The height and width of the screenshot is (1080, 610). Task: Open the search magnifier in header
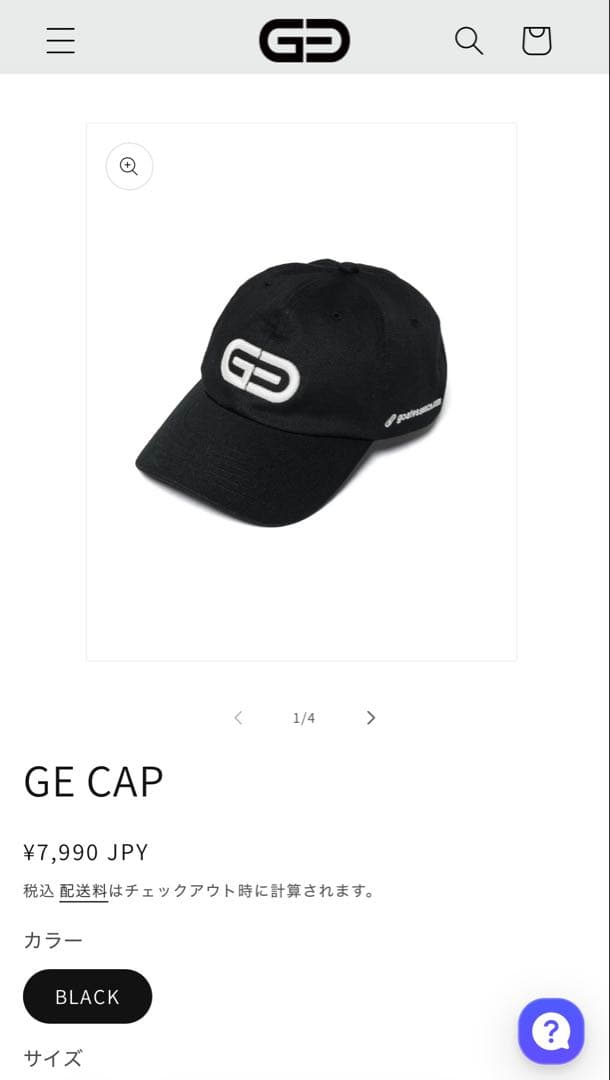469,40
